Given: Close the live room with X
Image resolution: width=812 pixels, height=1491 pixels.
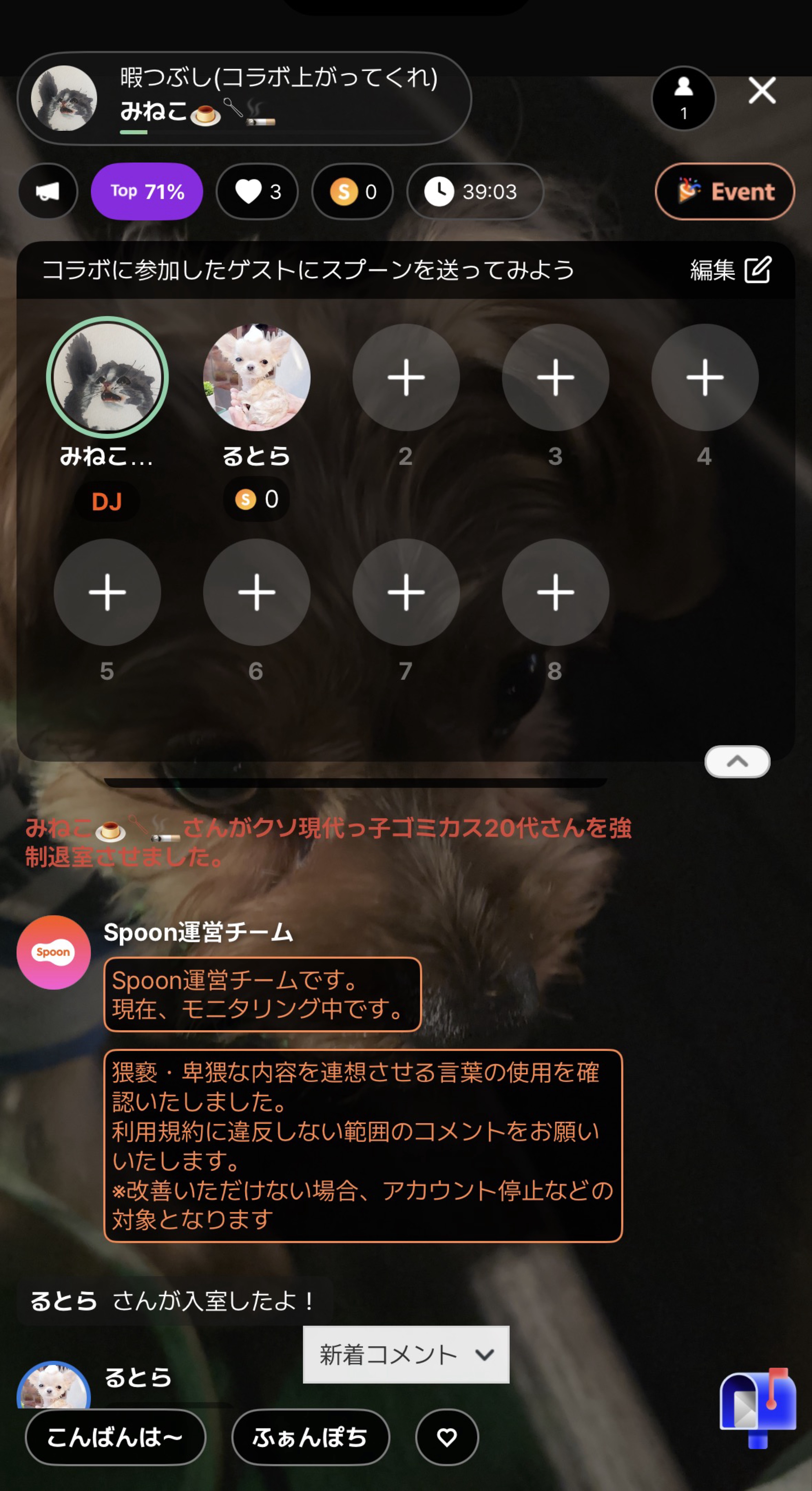Looking at the screenshot, I should 762,91.
